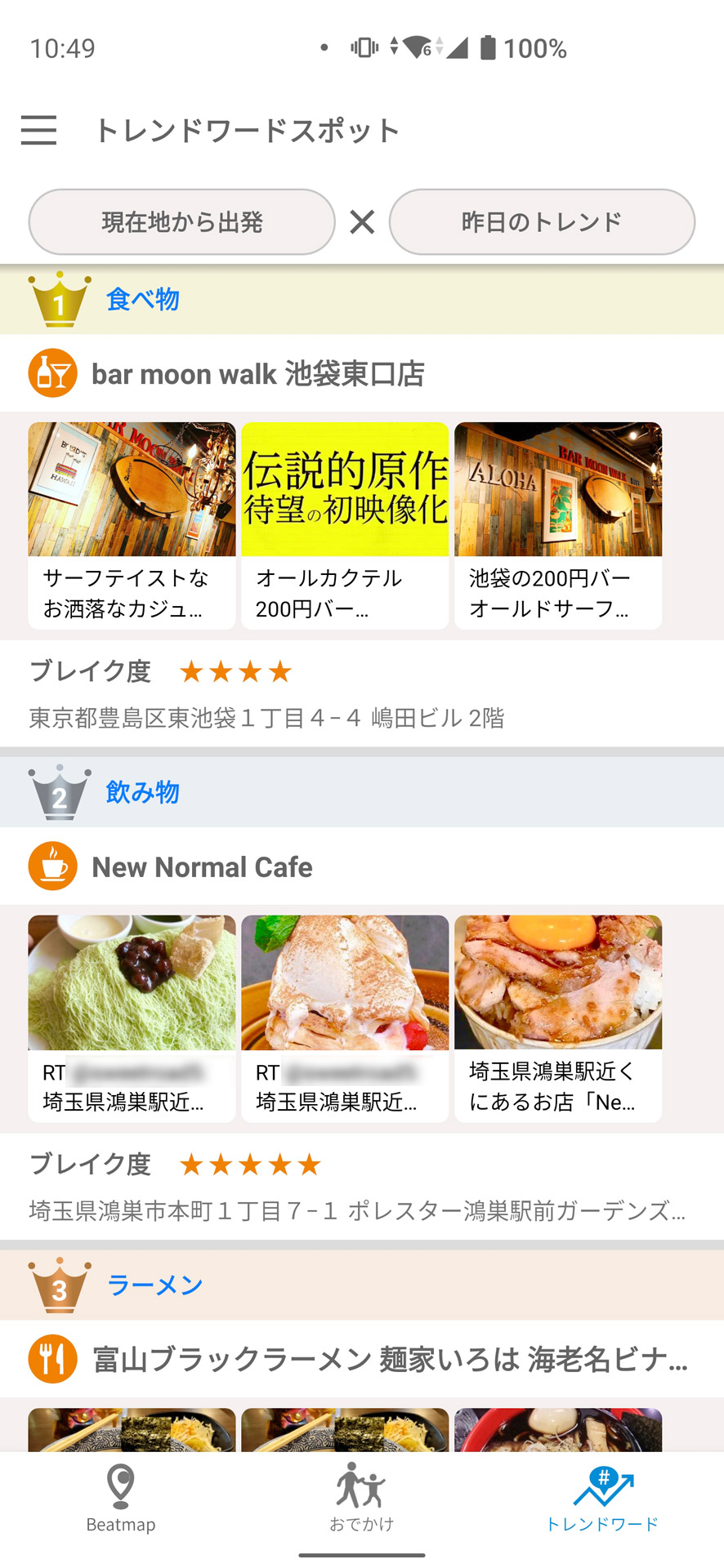Expand the 飲み物 category section
Viewport: 724px width, 1568px height.
[142, 791]
